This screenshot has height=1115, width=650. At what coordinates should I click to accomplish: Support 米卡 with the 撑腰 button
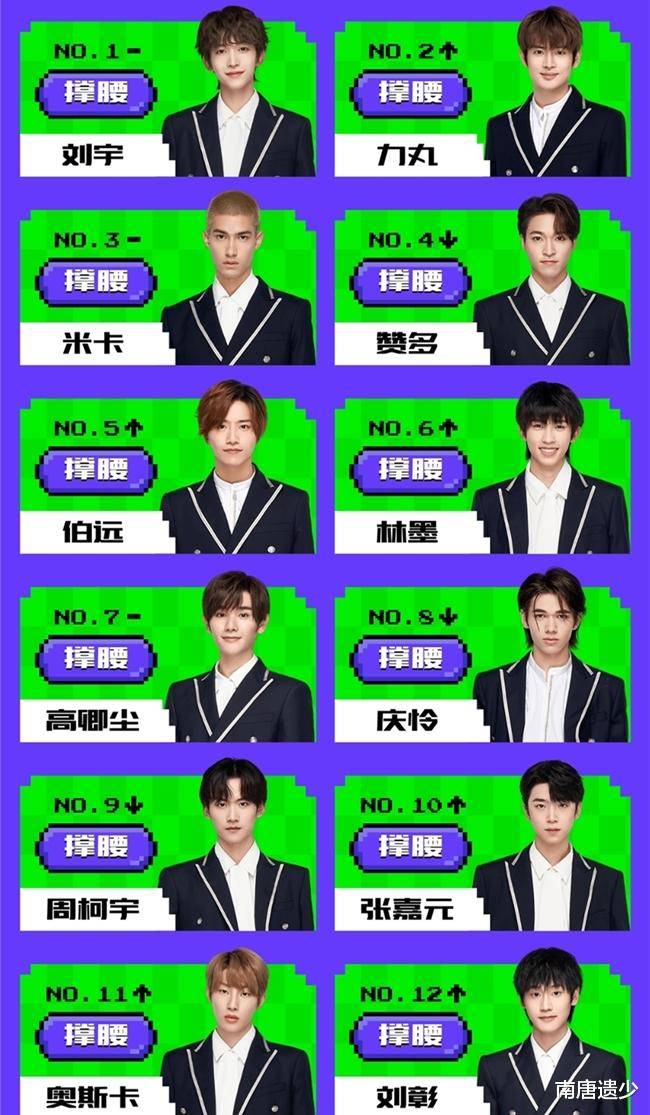click(96, 282)
